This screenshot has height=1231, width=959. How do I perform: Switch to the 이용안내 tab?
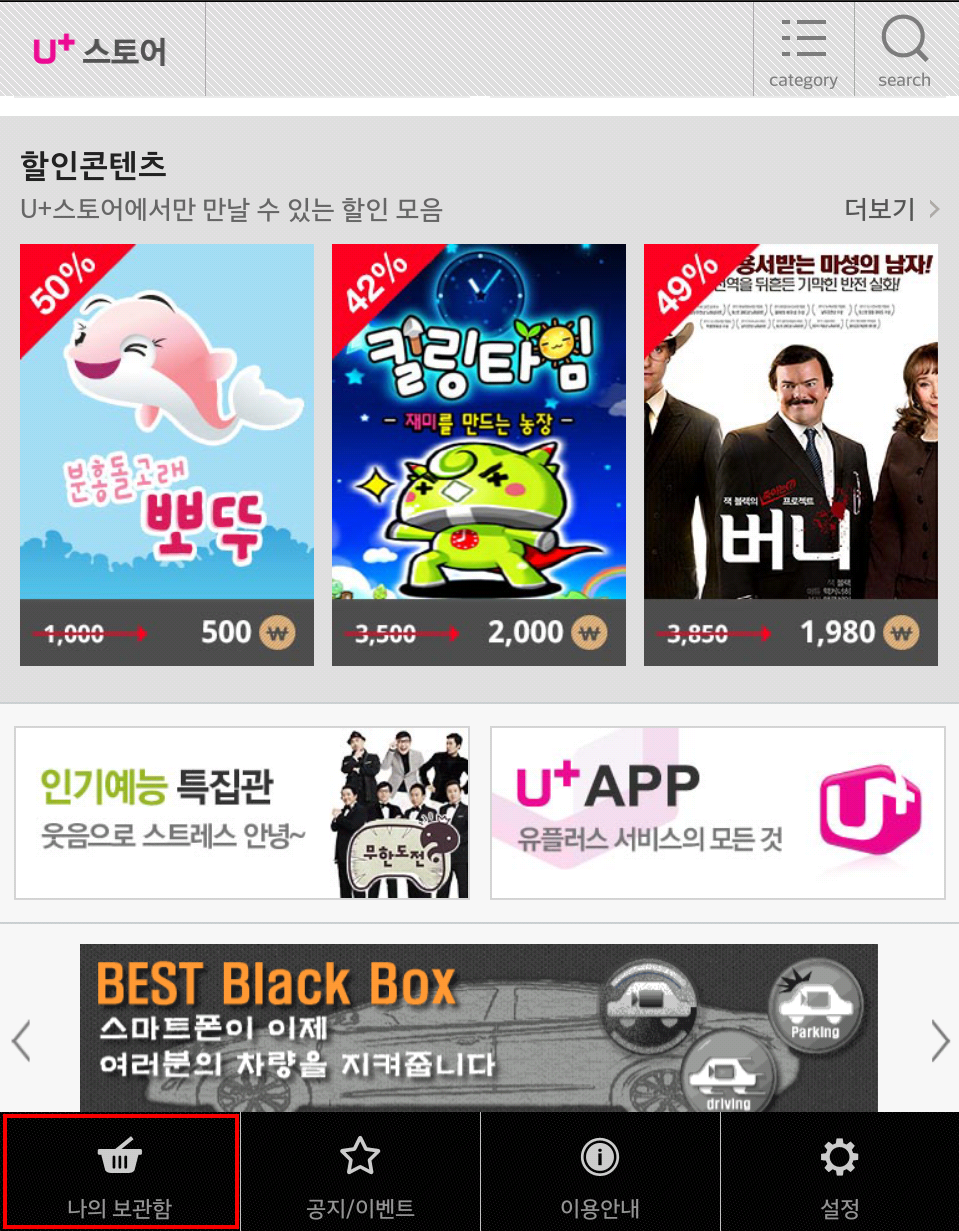coord(599,1173)
